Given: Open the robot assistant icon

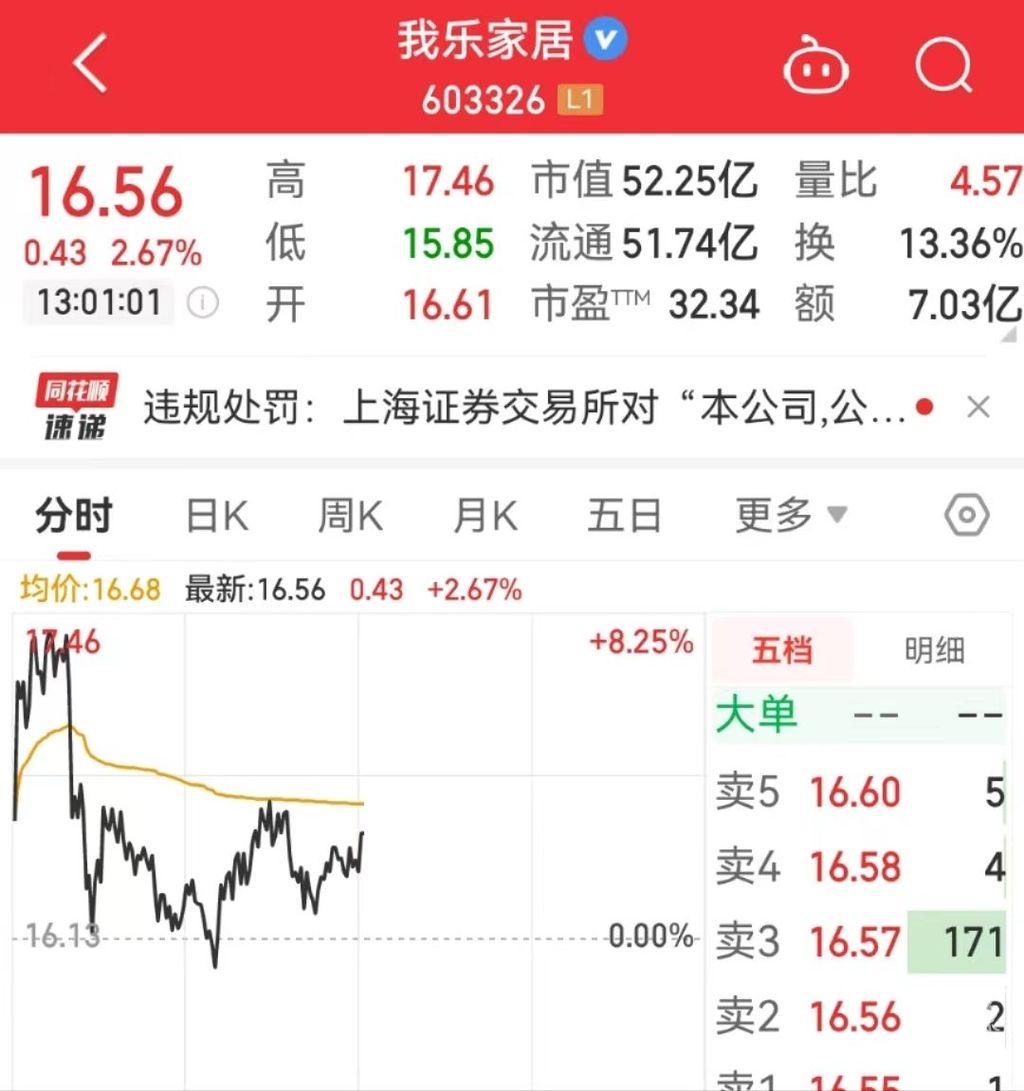Looking at the screenshot, I should point(816,67).
